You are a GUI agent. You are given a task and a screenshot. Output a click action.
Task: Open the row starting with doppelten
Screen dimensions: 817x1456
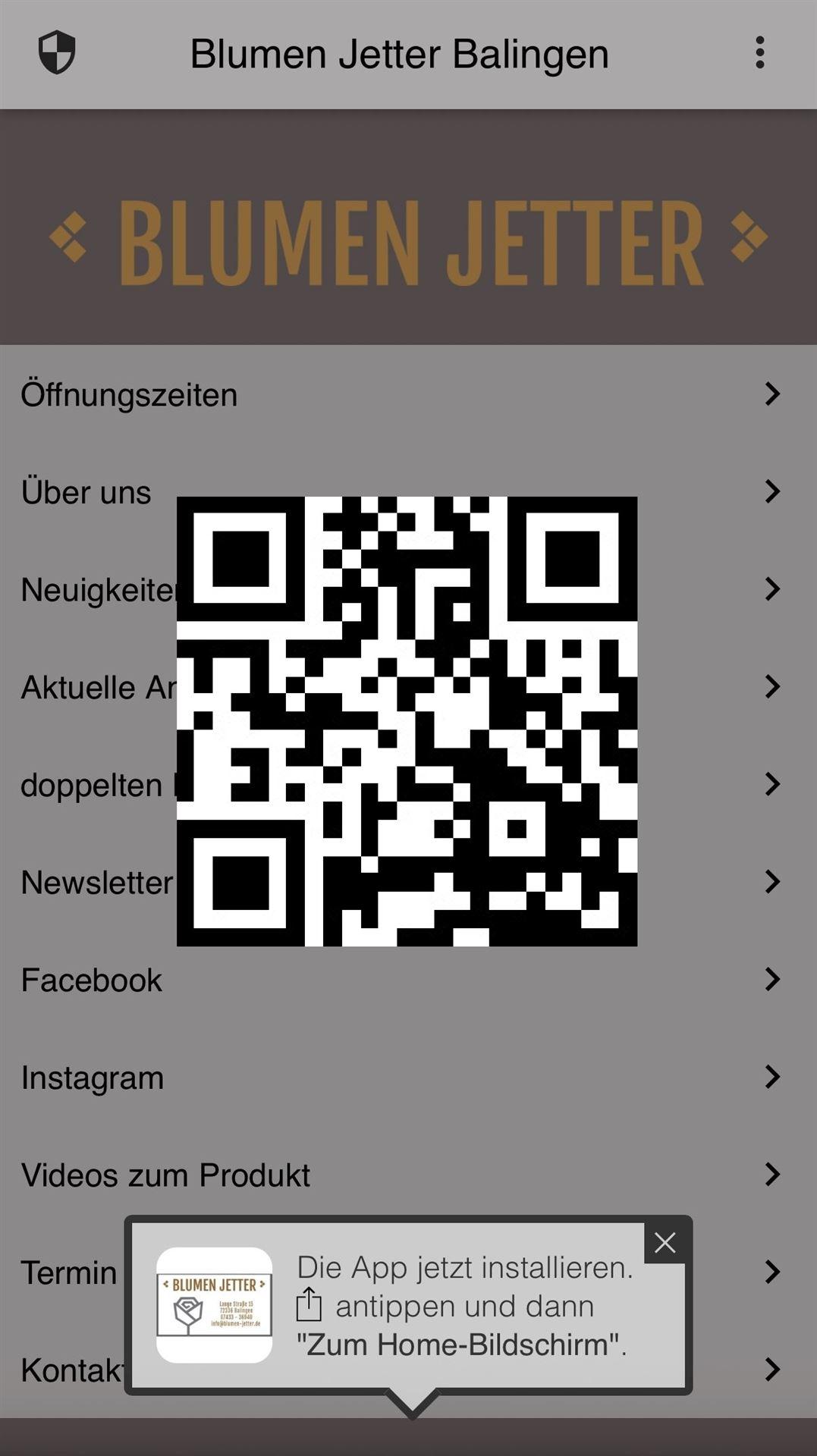(x=91, y=785)
